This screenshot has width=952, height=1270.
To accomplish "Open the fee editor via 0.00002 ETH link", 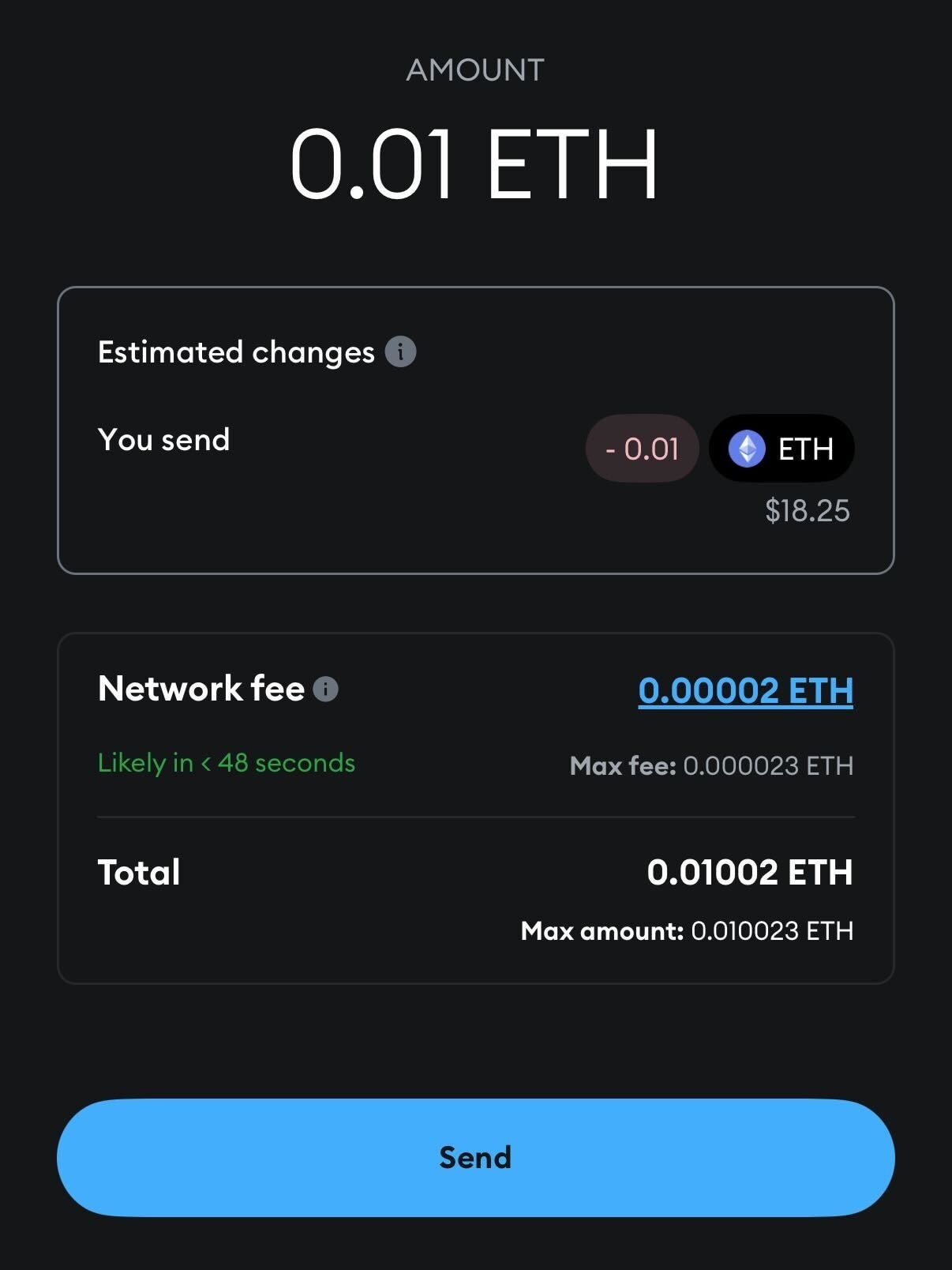I will pos(745,689).
